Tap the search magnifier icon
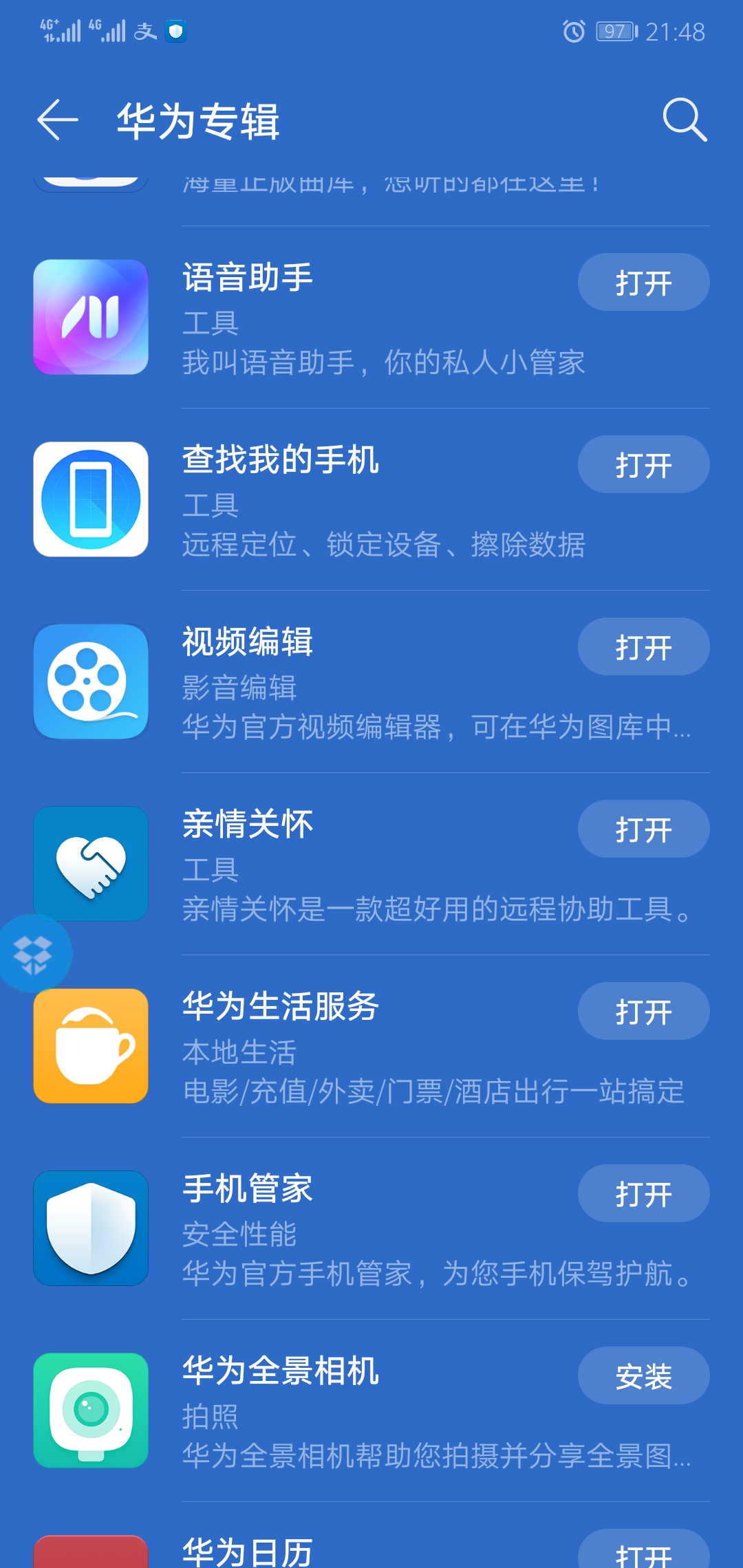 pyautogui.click(x=686, y=122)
